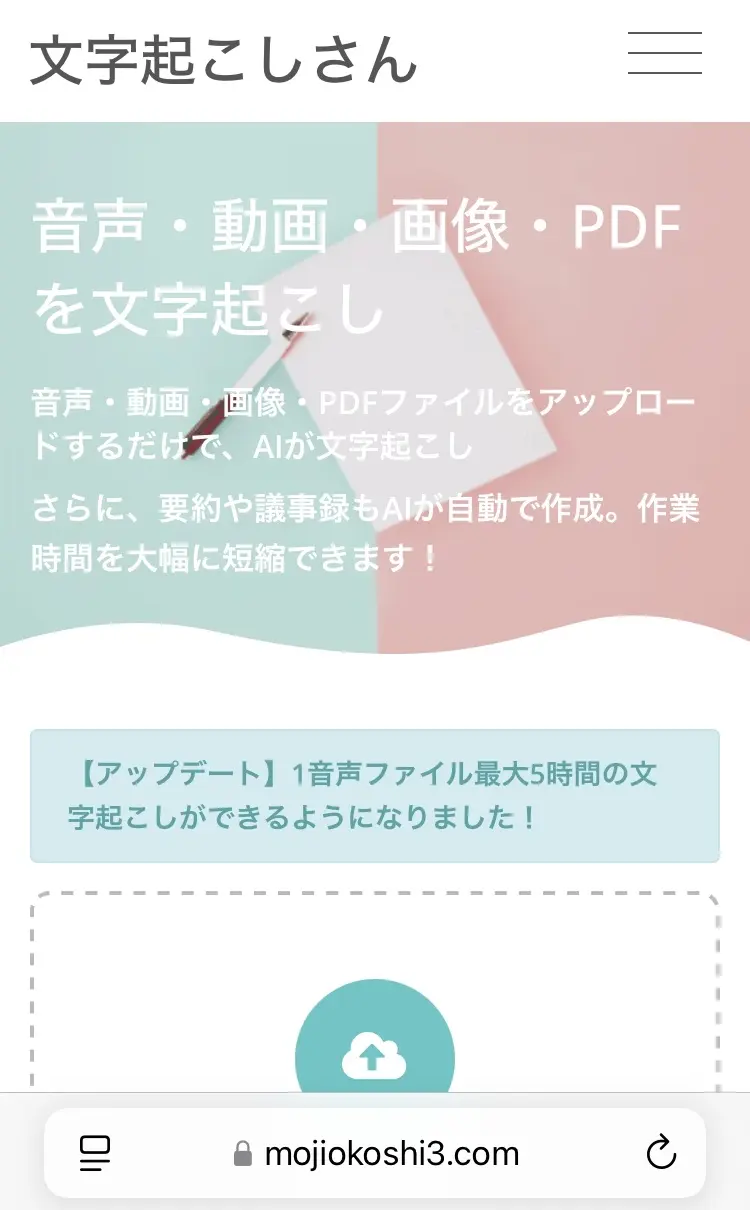
Task: Reload the page in the browser
Action: [x=661, y=1153]
